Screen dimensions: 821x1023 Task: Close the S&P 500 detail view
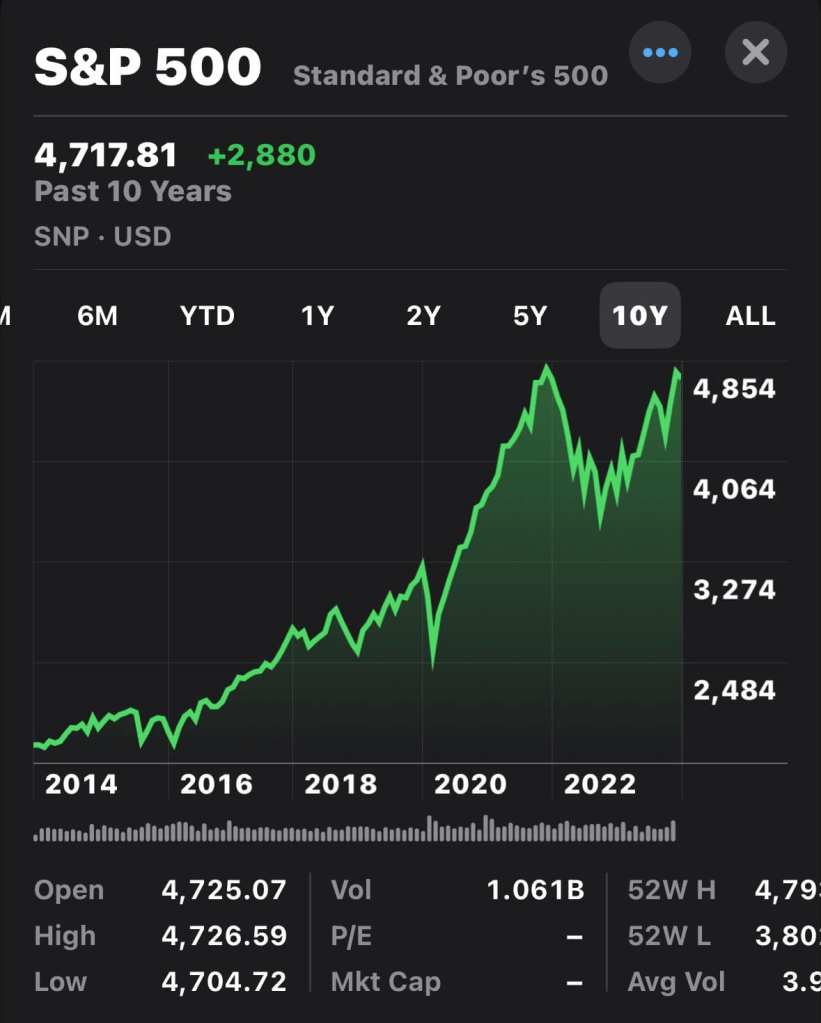(755, 52)
